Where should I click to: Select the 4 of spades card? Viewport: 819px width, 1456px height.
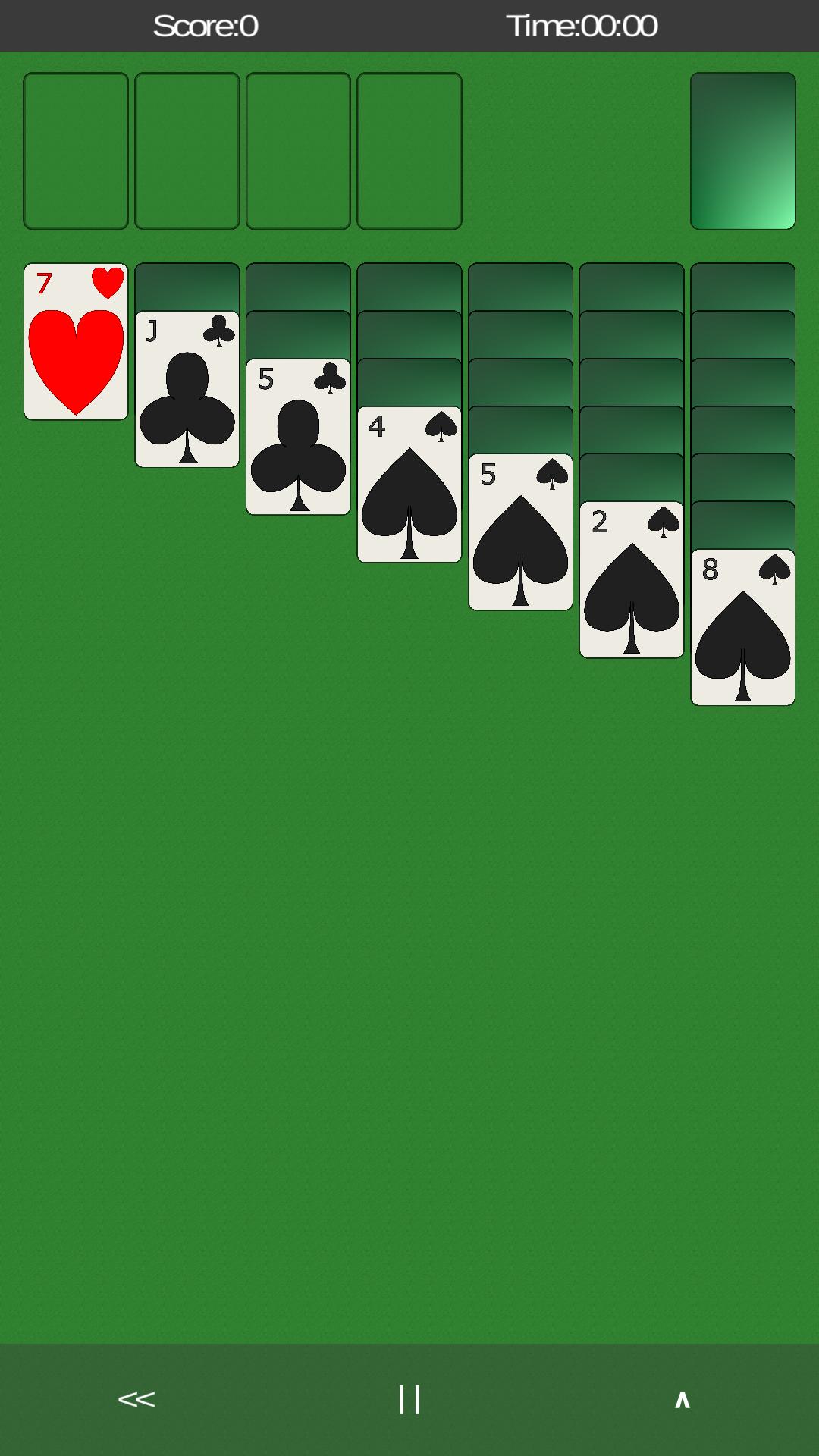pos(408,485)
